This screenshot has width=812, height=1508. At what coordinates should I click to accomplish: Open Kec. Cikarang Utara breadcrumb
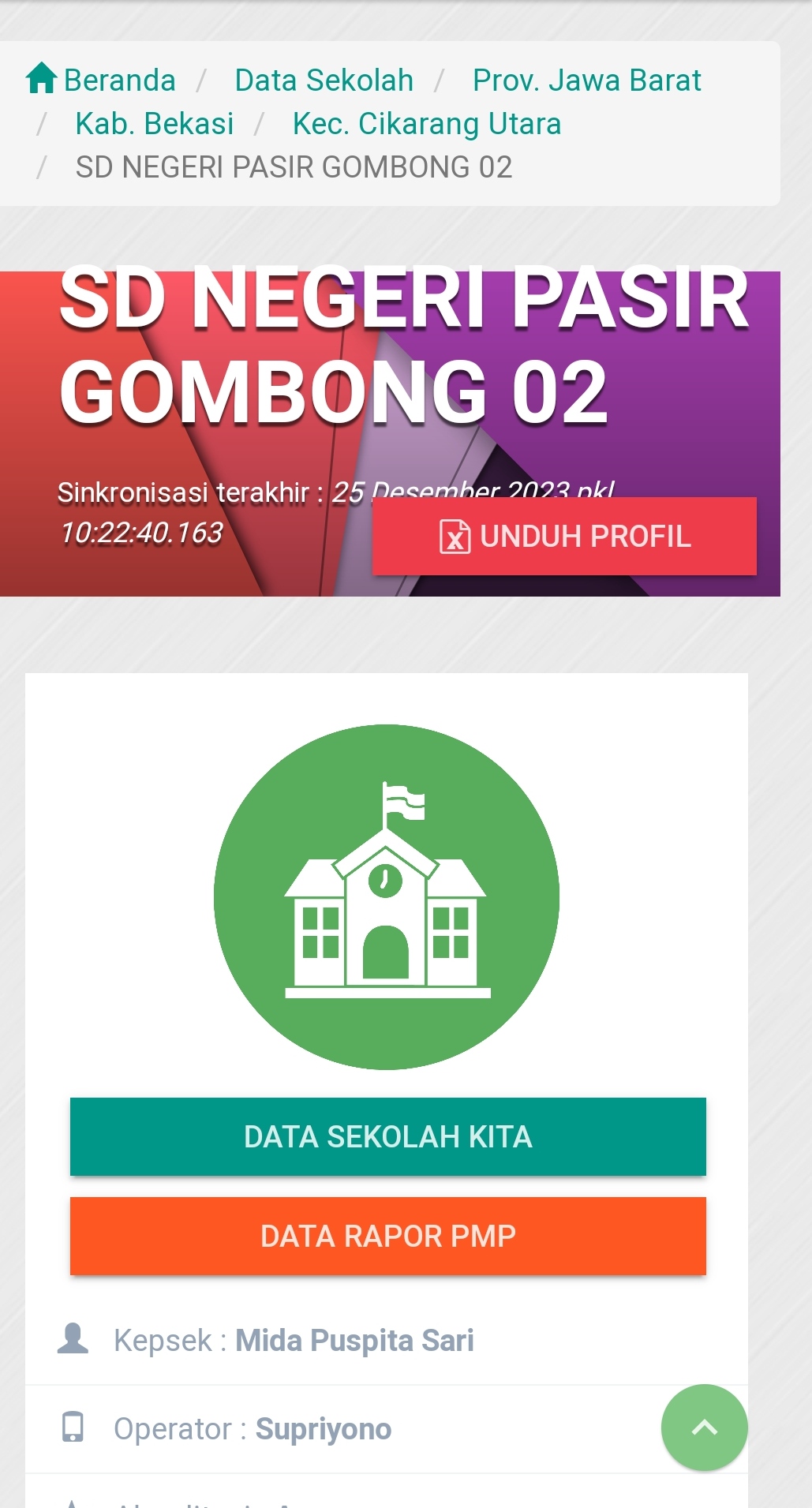point(427,124)
